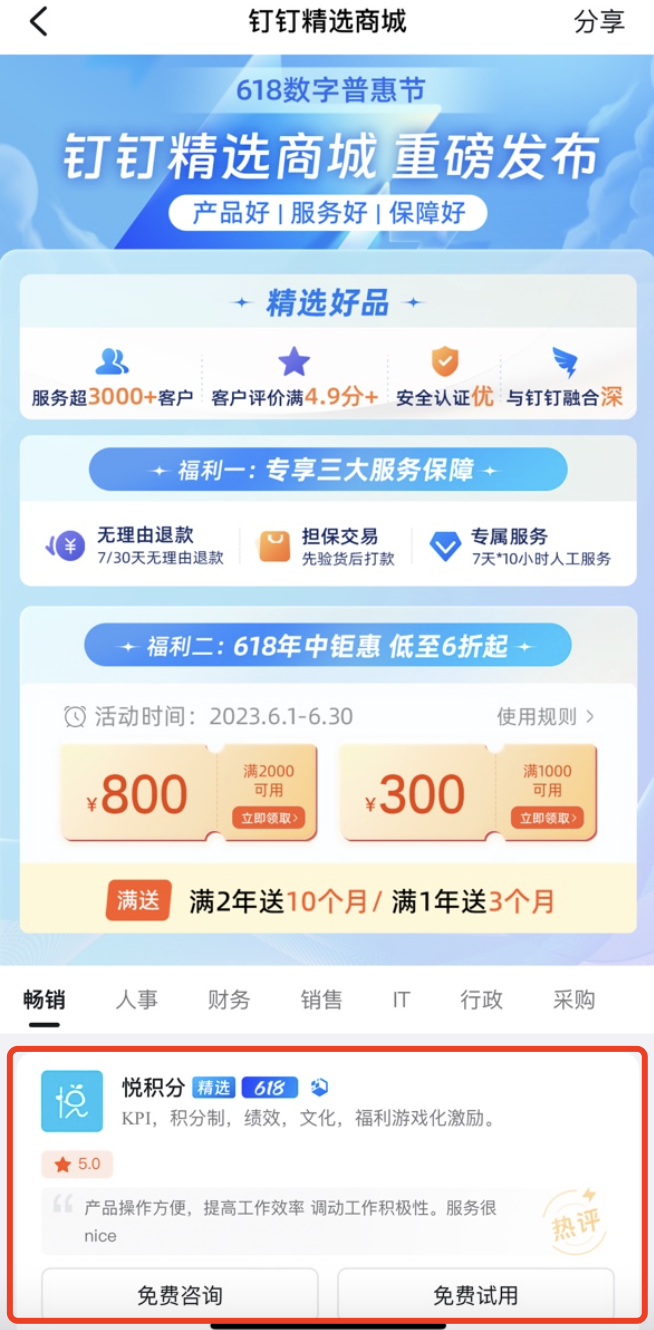Switch to the 人事 tab
This screenshot has width=654, height=1330.
point(136,999)
